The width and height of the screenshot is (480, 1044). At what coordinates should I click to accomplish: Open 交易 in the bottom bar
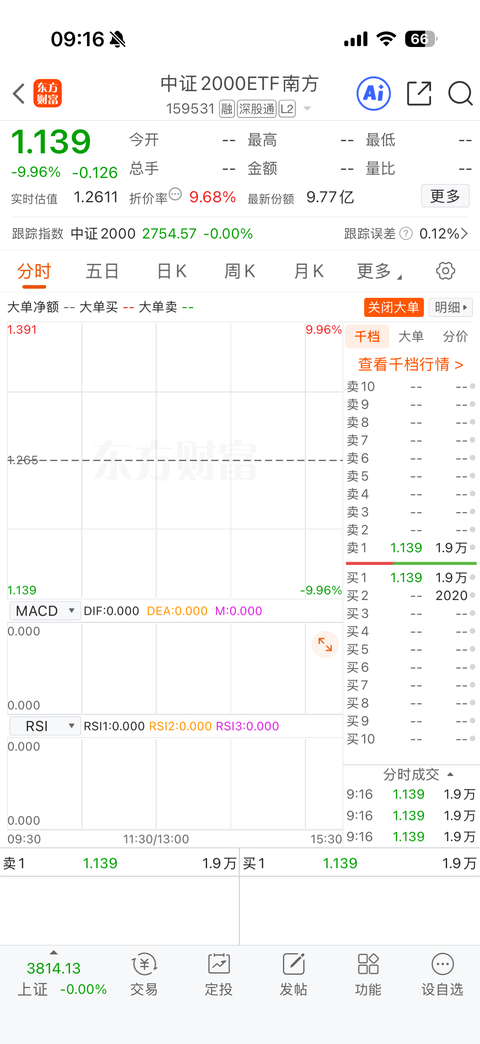(x=144, y=974)
